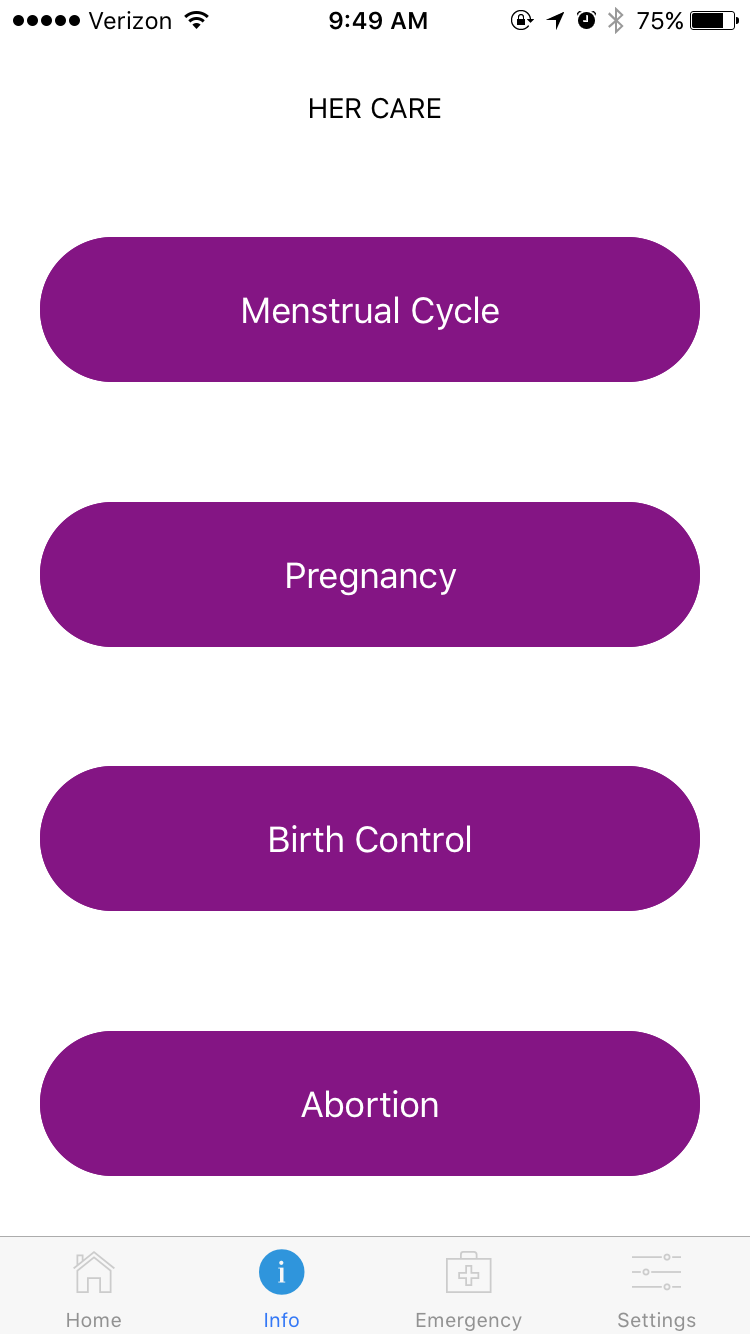Viewport: 750px width, 1334px height.
Task: Open Birth Control information
Action: tap(370, 839)
